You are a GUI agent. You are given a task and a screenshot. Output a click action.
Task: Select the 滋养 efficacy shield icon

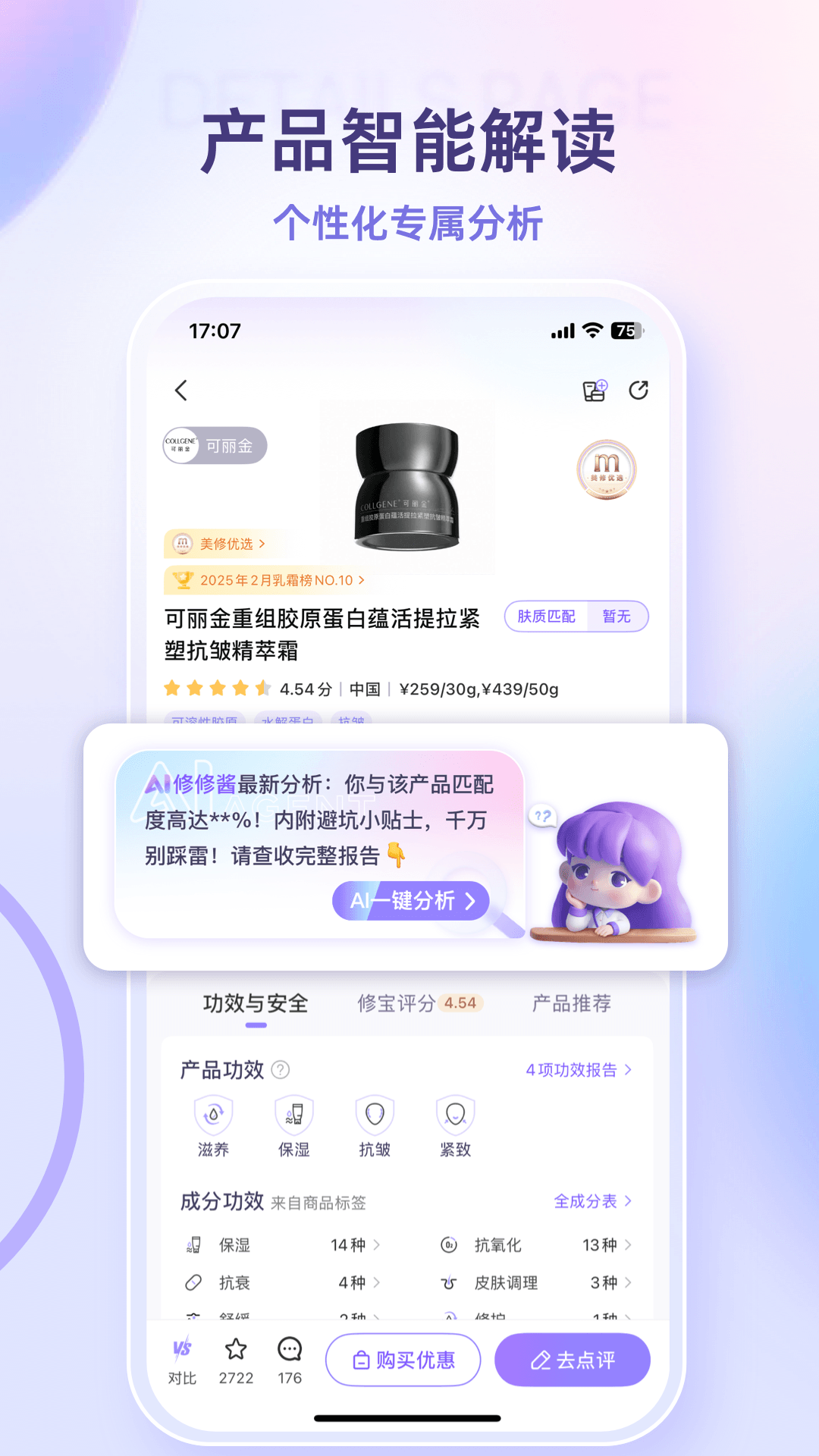tap(213, 1115)
